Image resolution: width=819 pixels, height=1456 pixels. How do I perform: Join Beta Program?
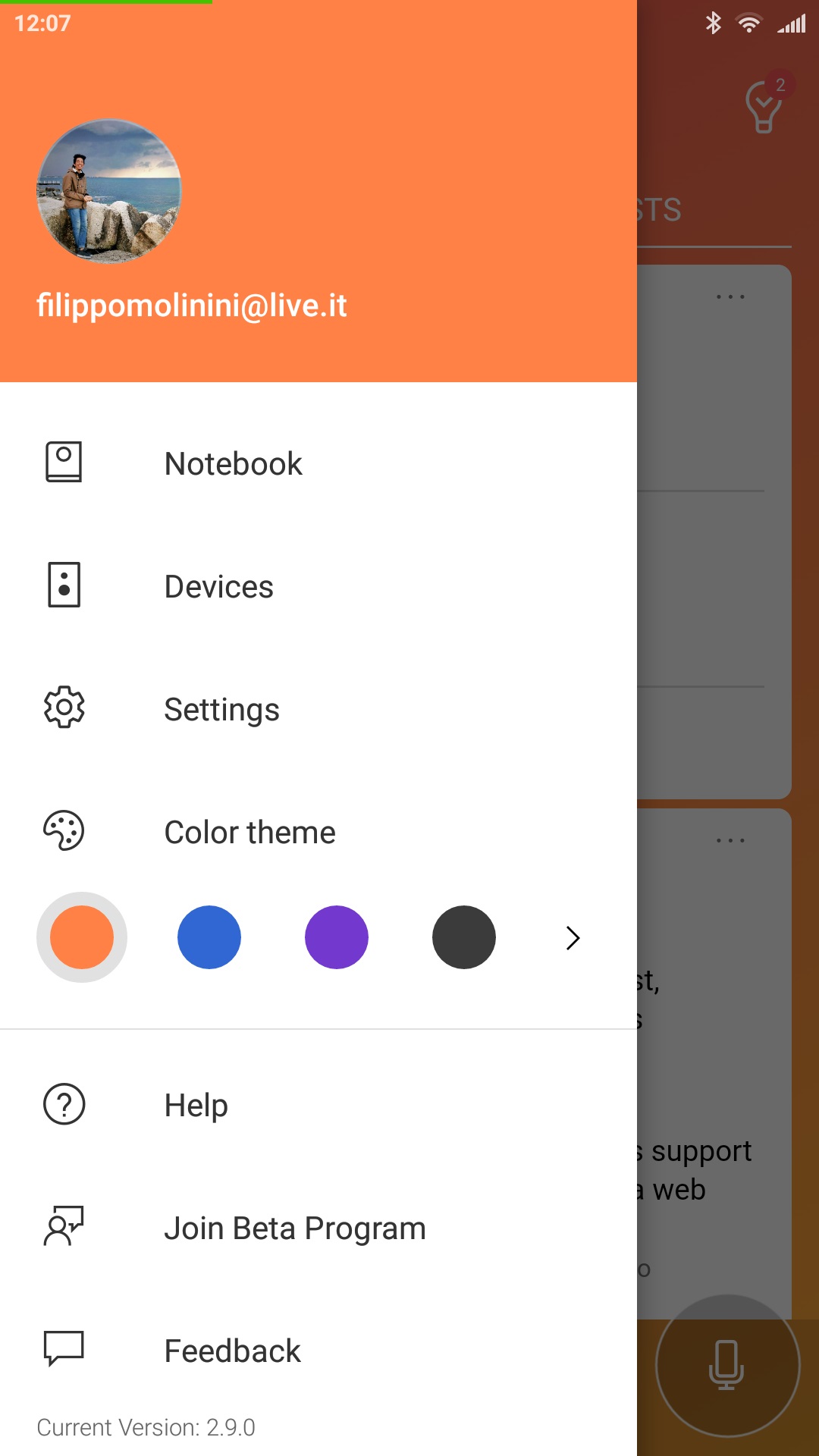tap(318, 1228)
